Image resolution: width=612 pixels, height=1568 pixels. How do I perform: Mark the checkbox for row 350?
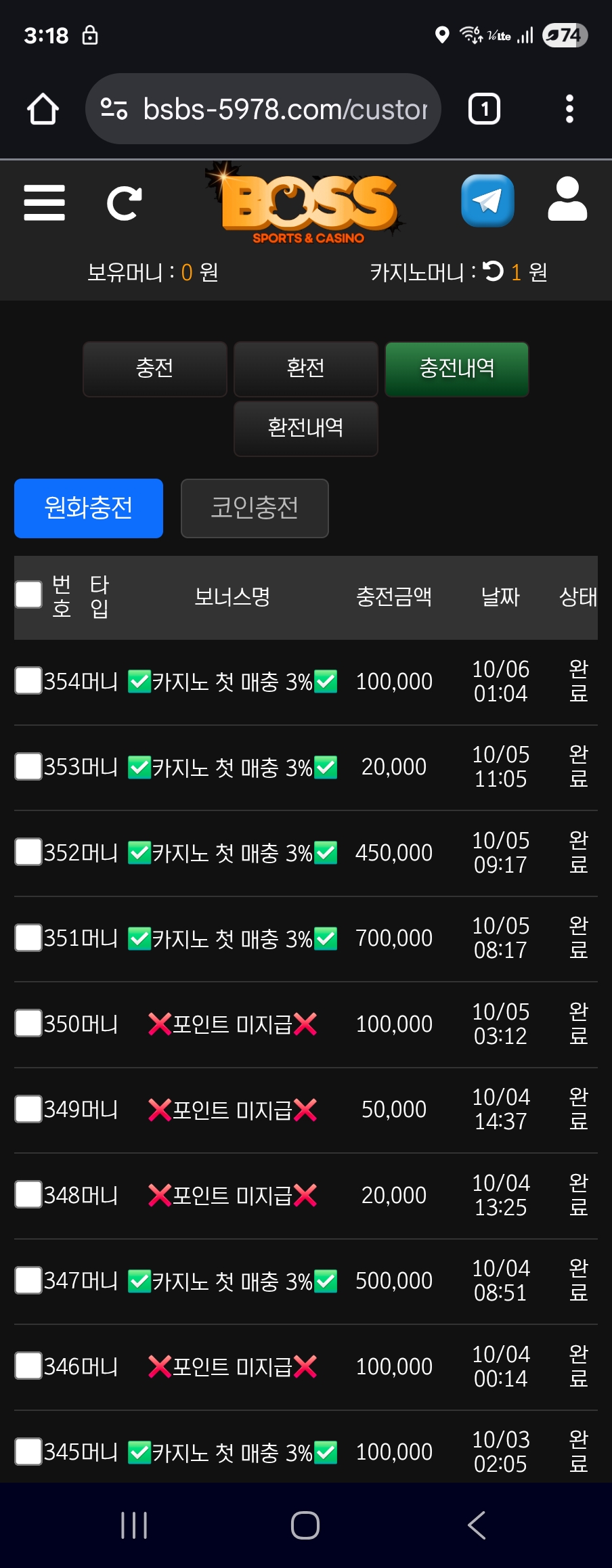29,1024
